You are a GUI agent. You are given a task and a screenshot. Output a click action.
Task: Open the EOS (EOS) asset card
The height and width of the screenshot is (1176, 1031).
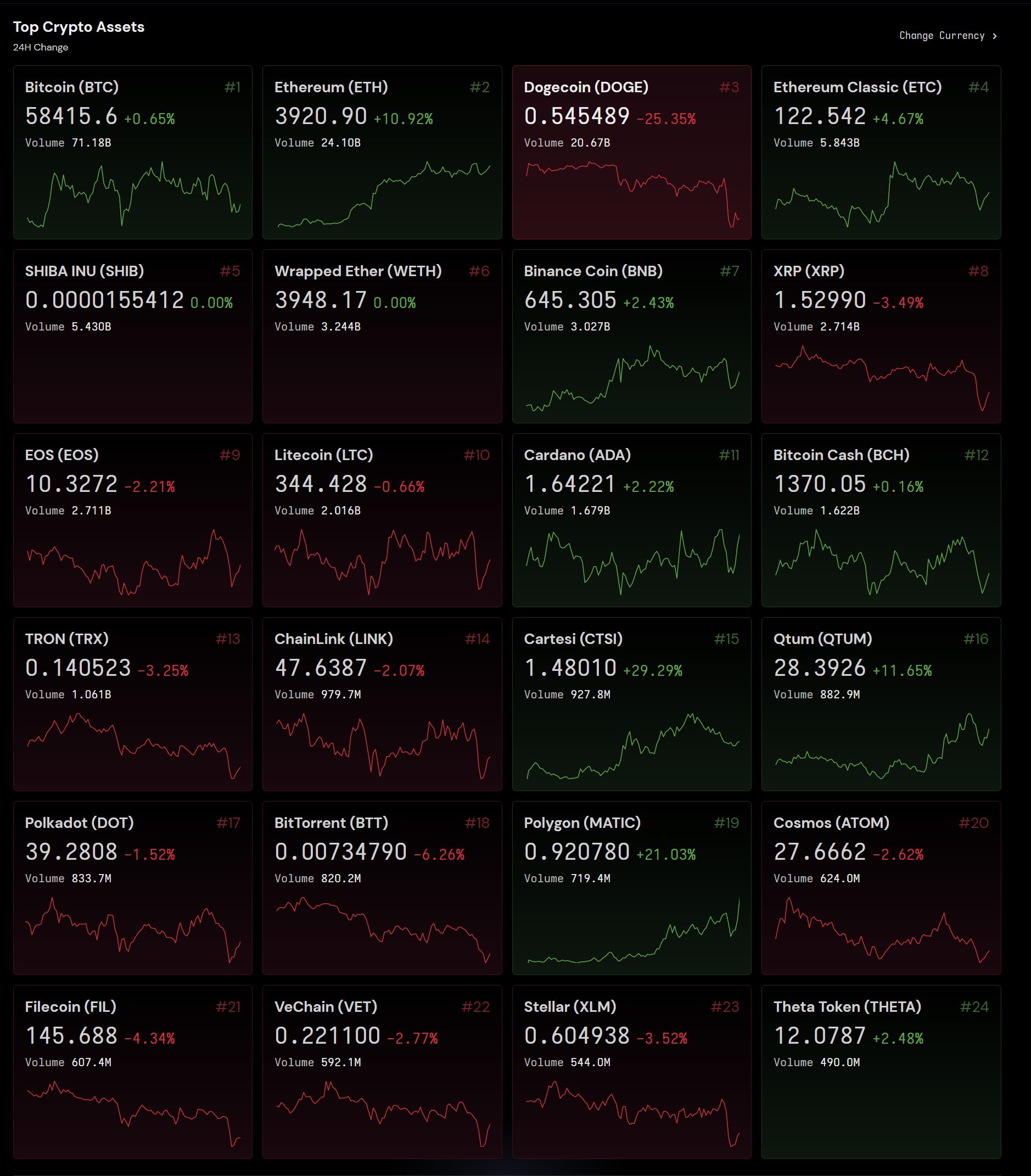tap(132, 520)
